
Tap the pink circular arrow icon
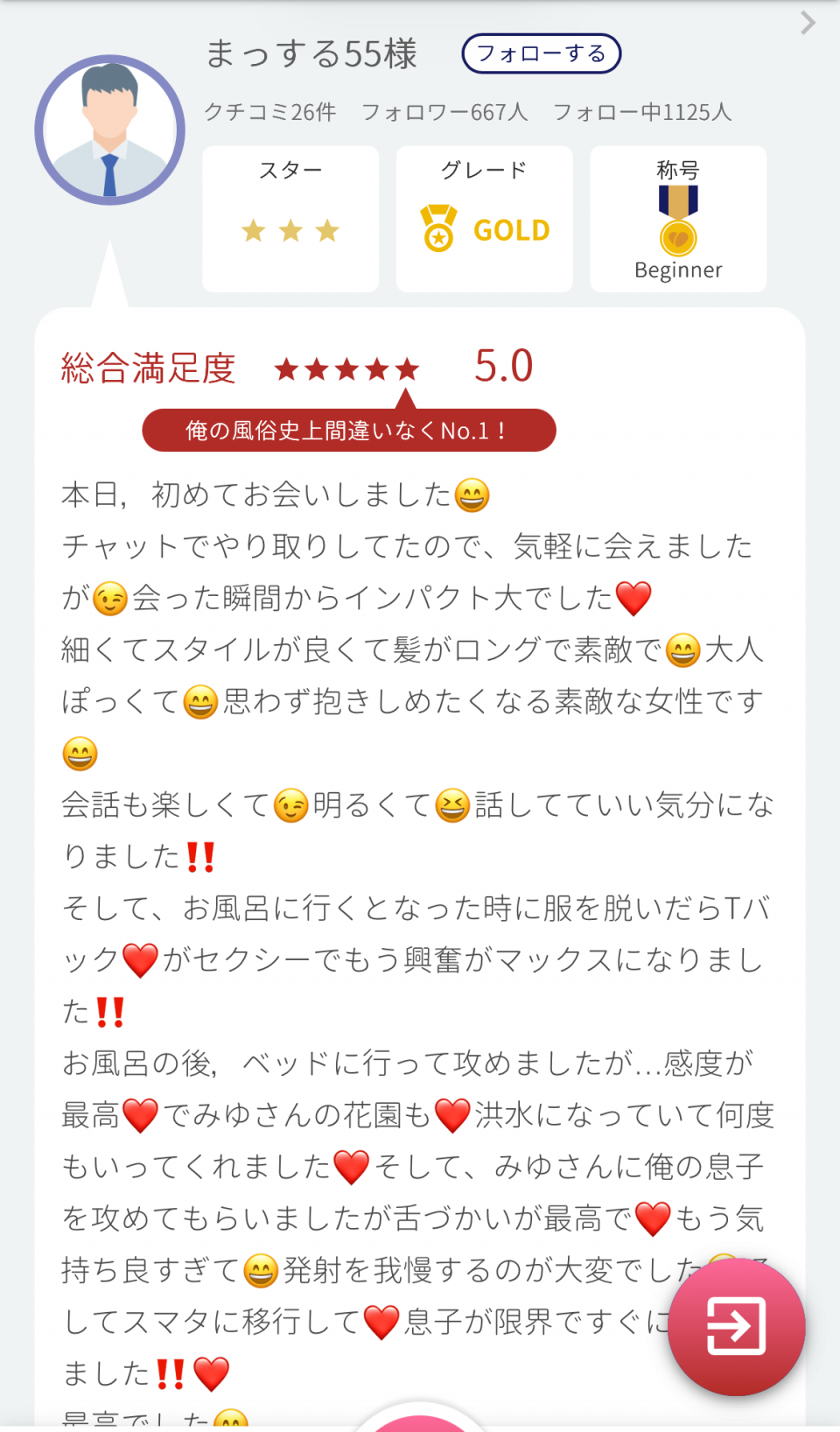click(737, 1326)
